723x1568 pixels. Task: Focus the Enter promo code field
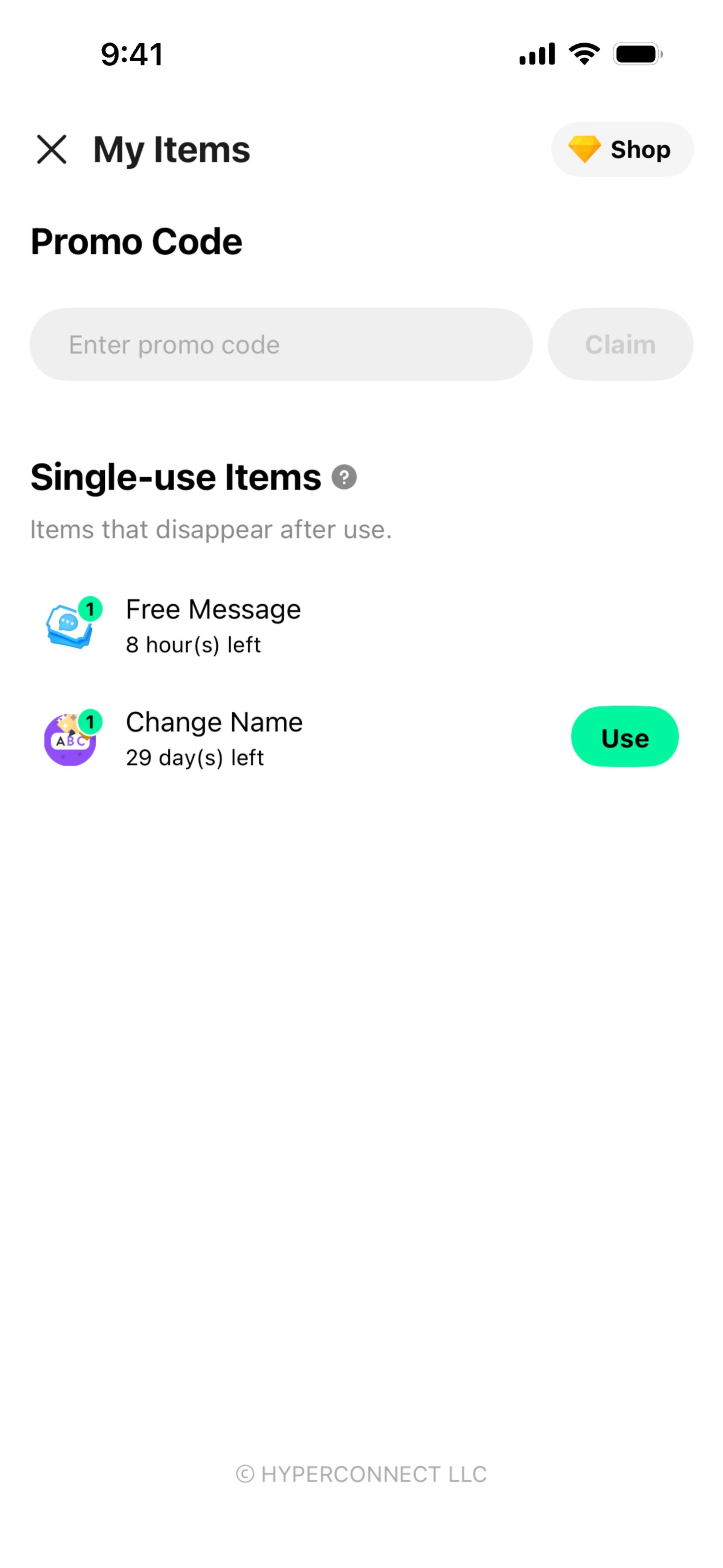pyautogui.click(x=281, y=344)
